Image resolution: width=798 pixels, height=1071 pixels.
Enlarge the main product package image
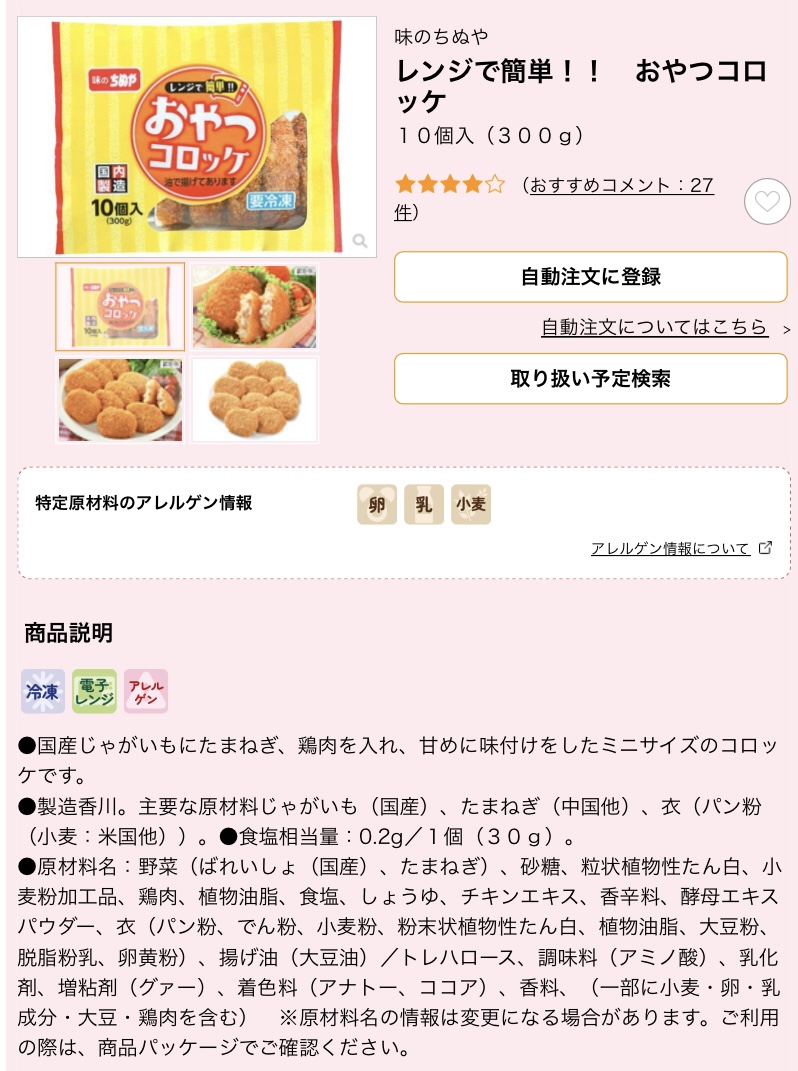(197, 137)
